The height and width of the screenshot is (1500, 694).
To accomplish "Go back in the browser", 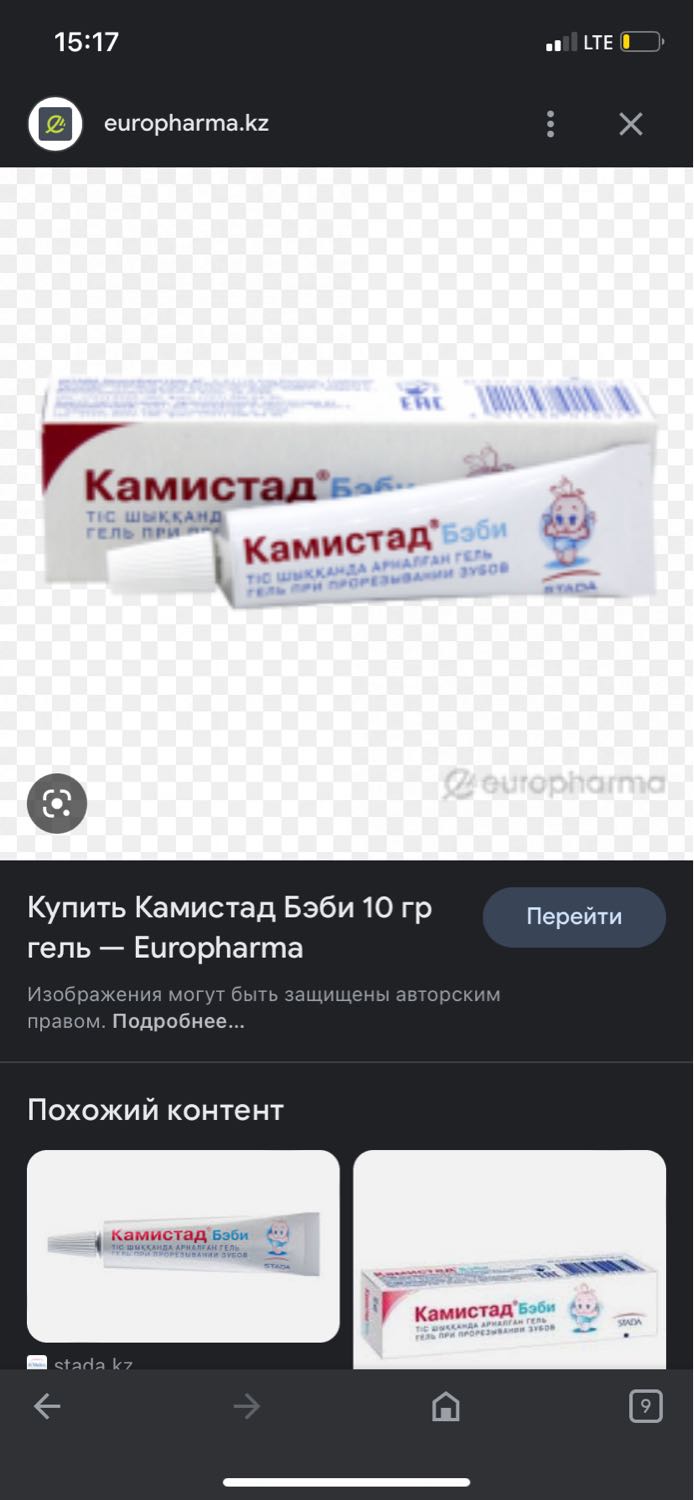I will coord(47,1407).
